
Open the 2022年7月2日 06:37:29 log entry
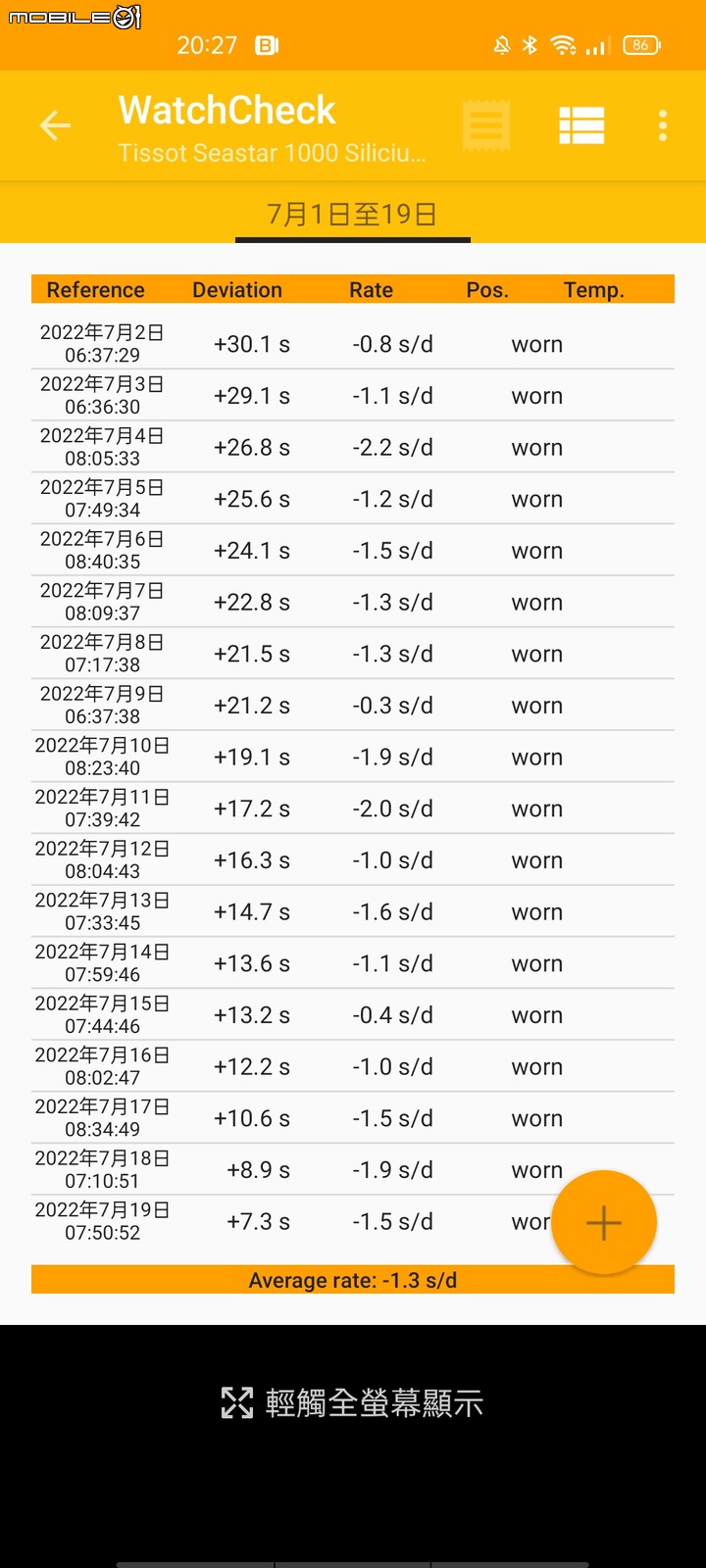353,344
